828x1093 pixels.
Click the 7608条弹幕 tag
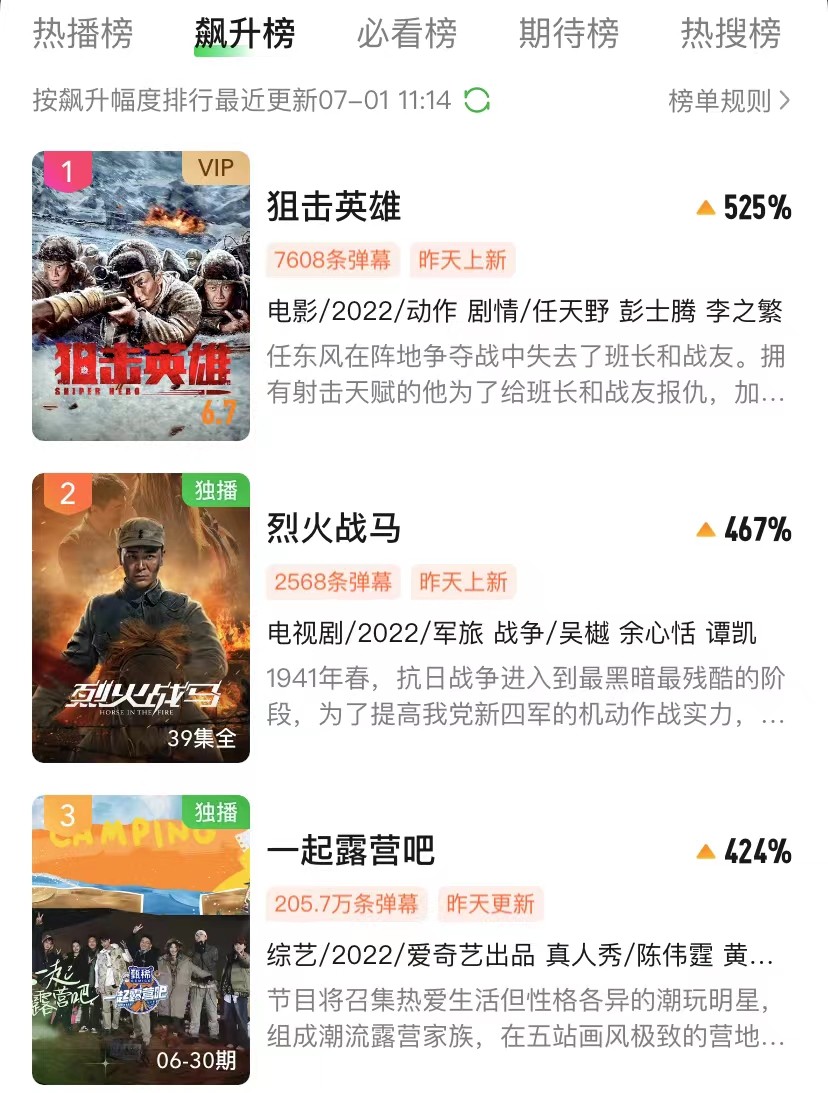pyautogui.click(x=332, y=260)
